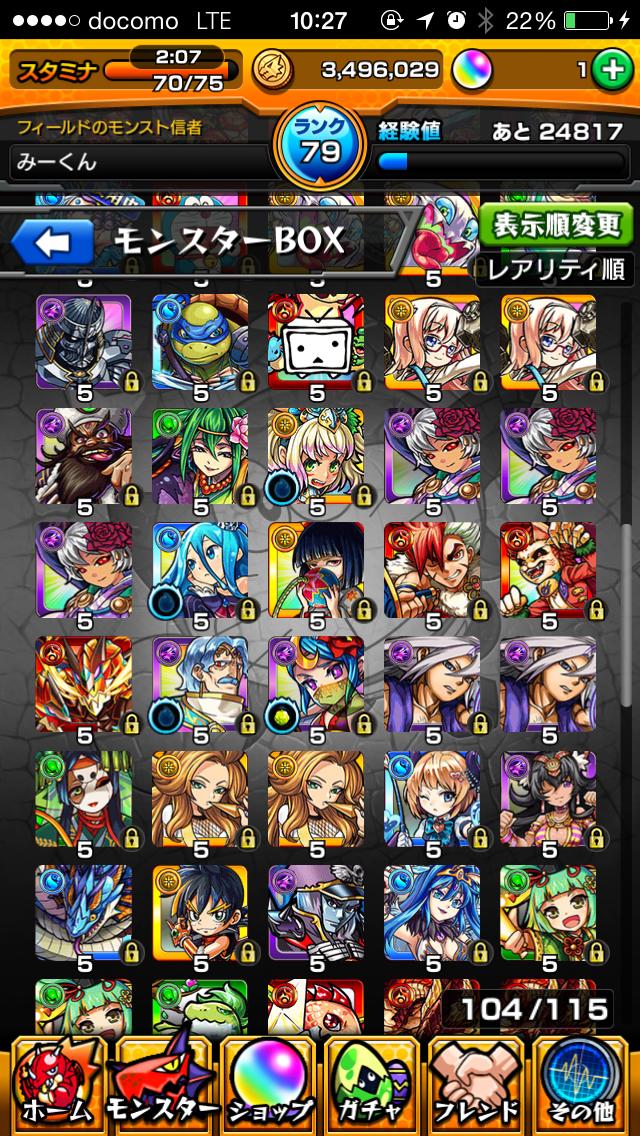Select the red lion-dance monster tile
This screenshot has width=640, height=1136.
coord(548,570)
